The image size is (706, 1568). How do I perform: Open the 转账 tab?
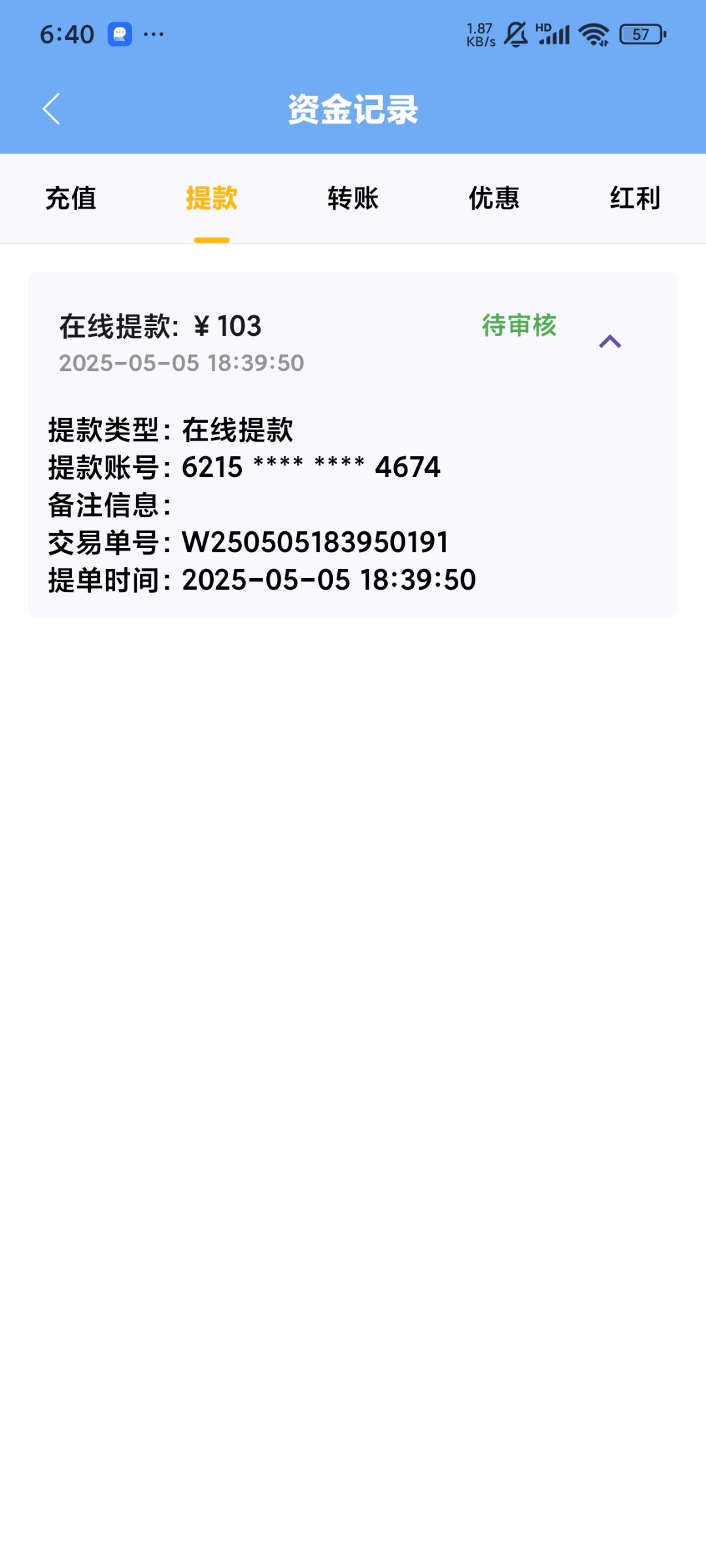(x=353, y=199)
